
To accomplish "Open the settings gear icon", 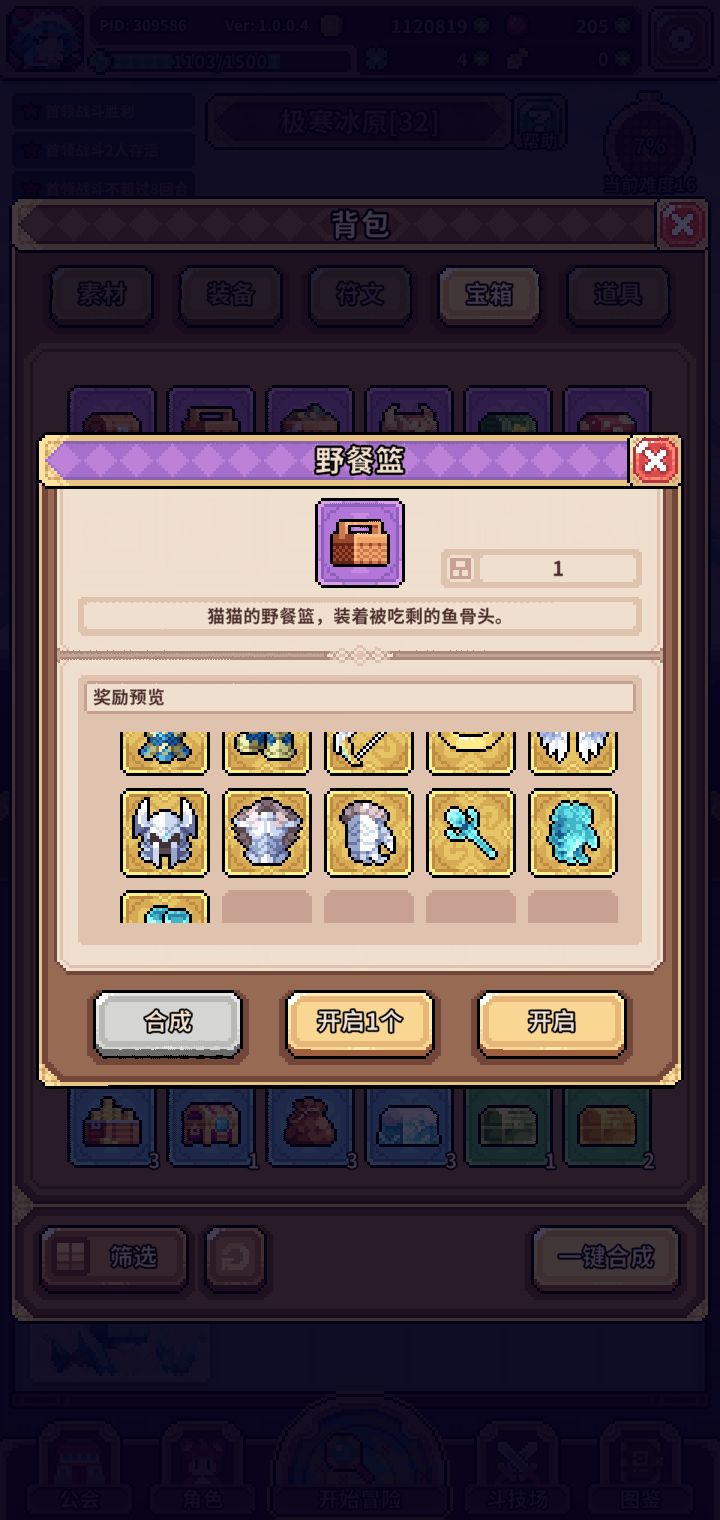I will pyautogui.click(x=680, y=38).
